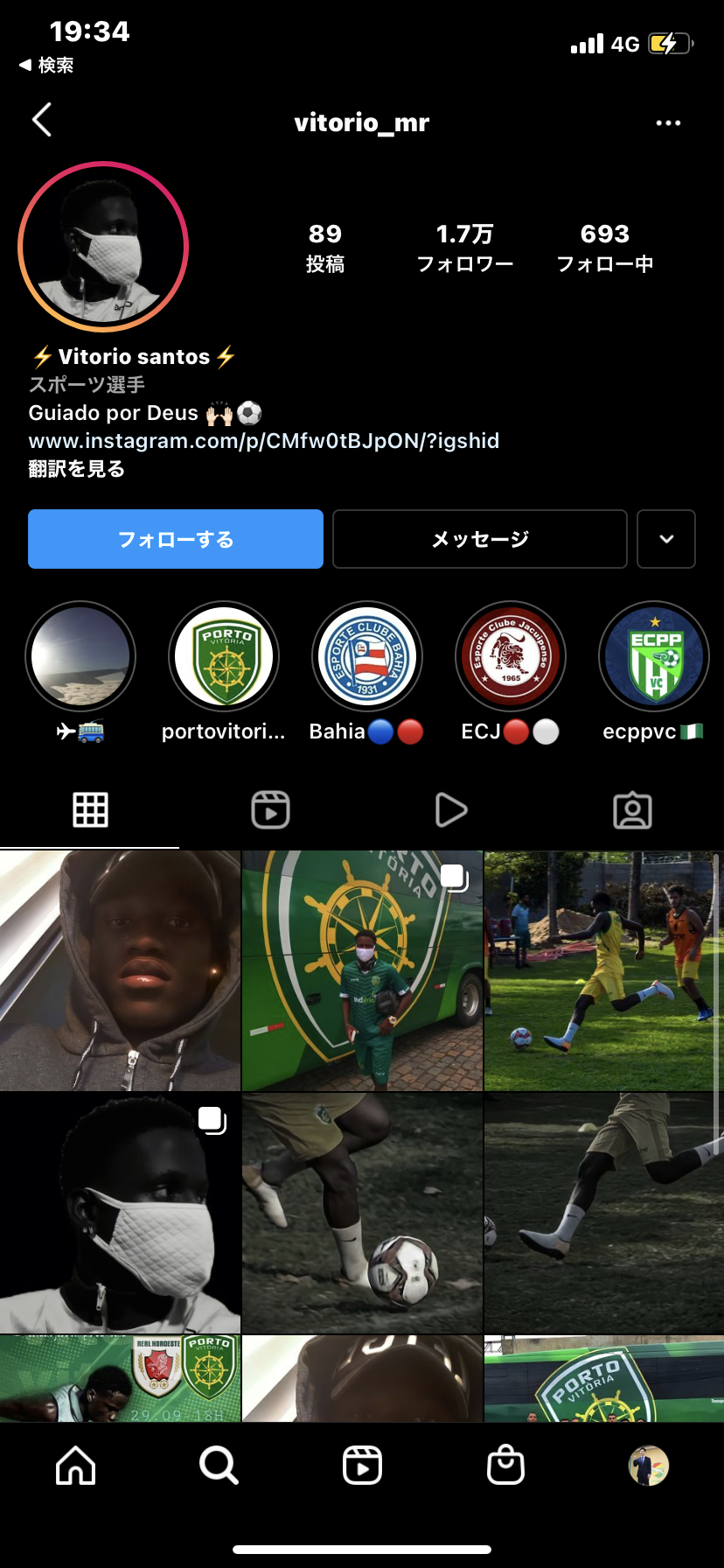Open the 693 フォロー中 list

point(605,248)
